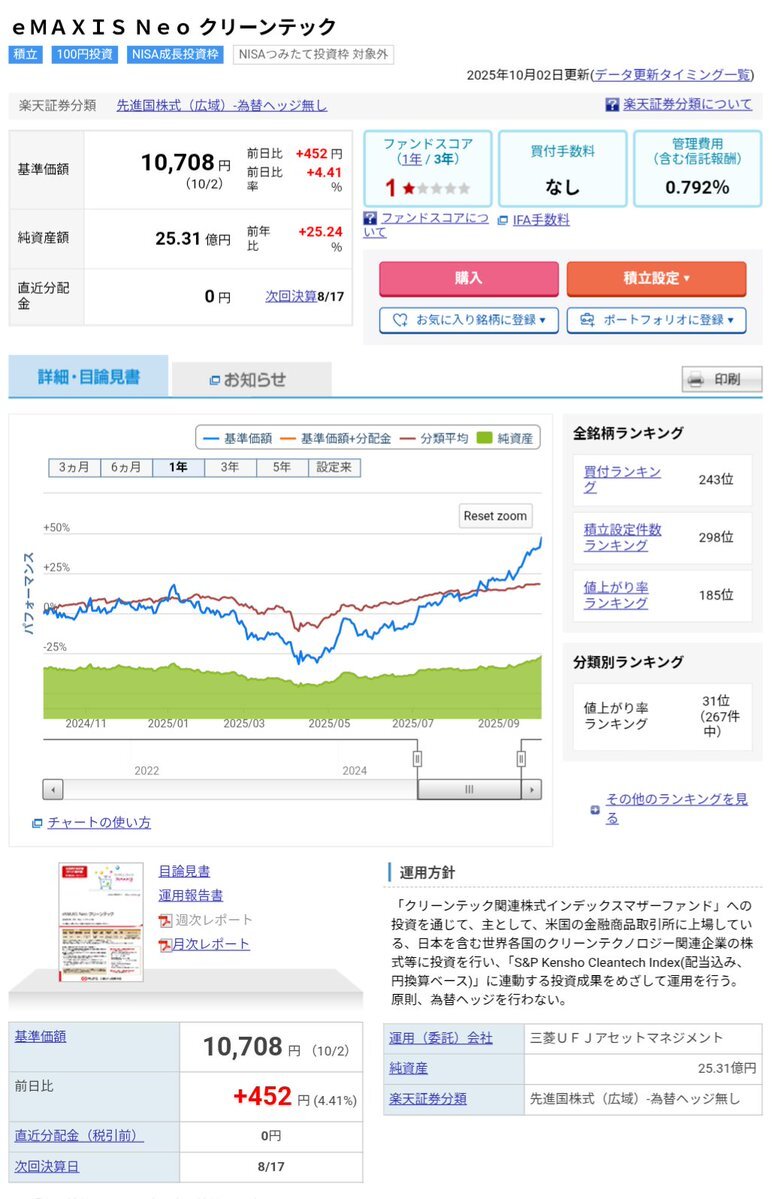Tap the 印刷 print button
The width and height of the screenshot is (774, 1199).
tap(722, 379)
